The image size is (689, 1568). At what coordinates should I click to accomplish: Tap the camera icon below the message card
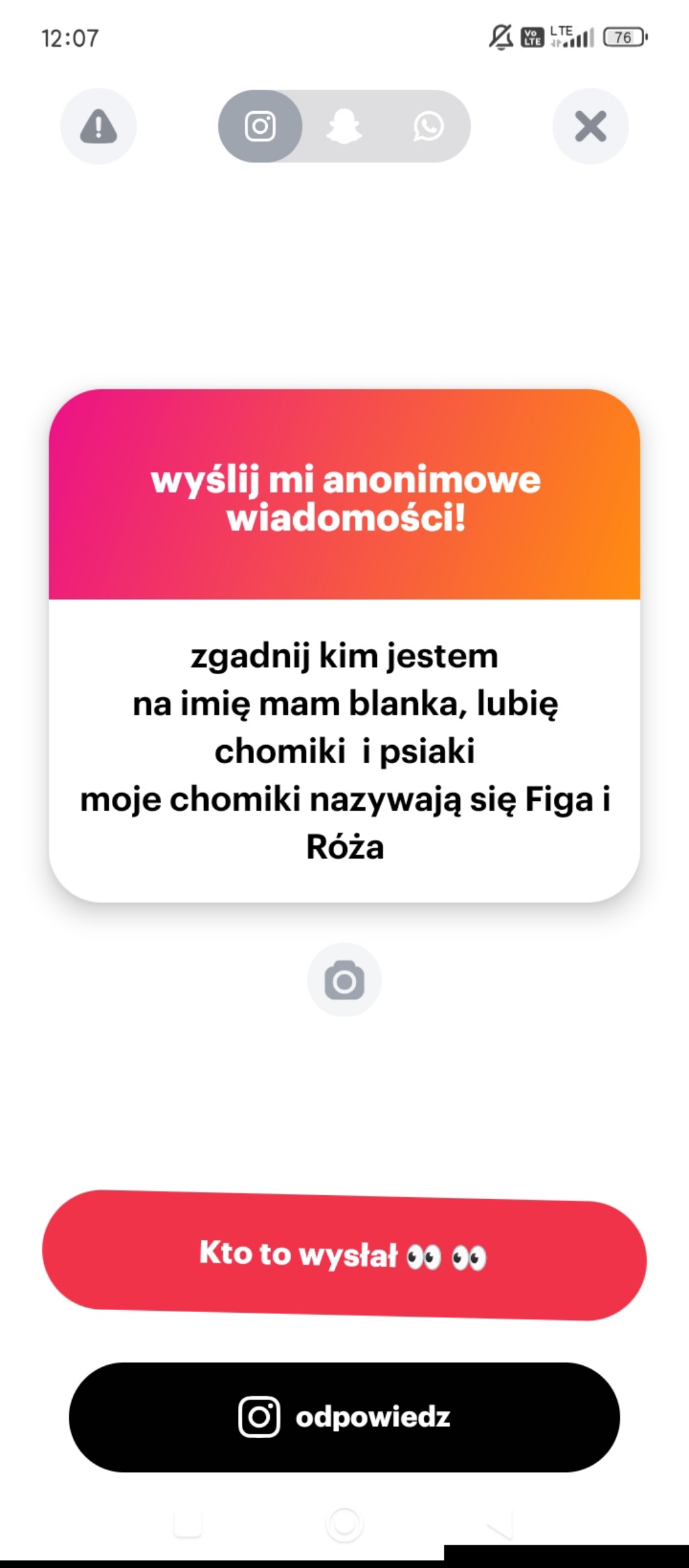344,980
